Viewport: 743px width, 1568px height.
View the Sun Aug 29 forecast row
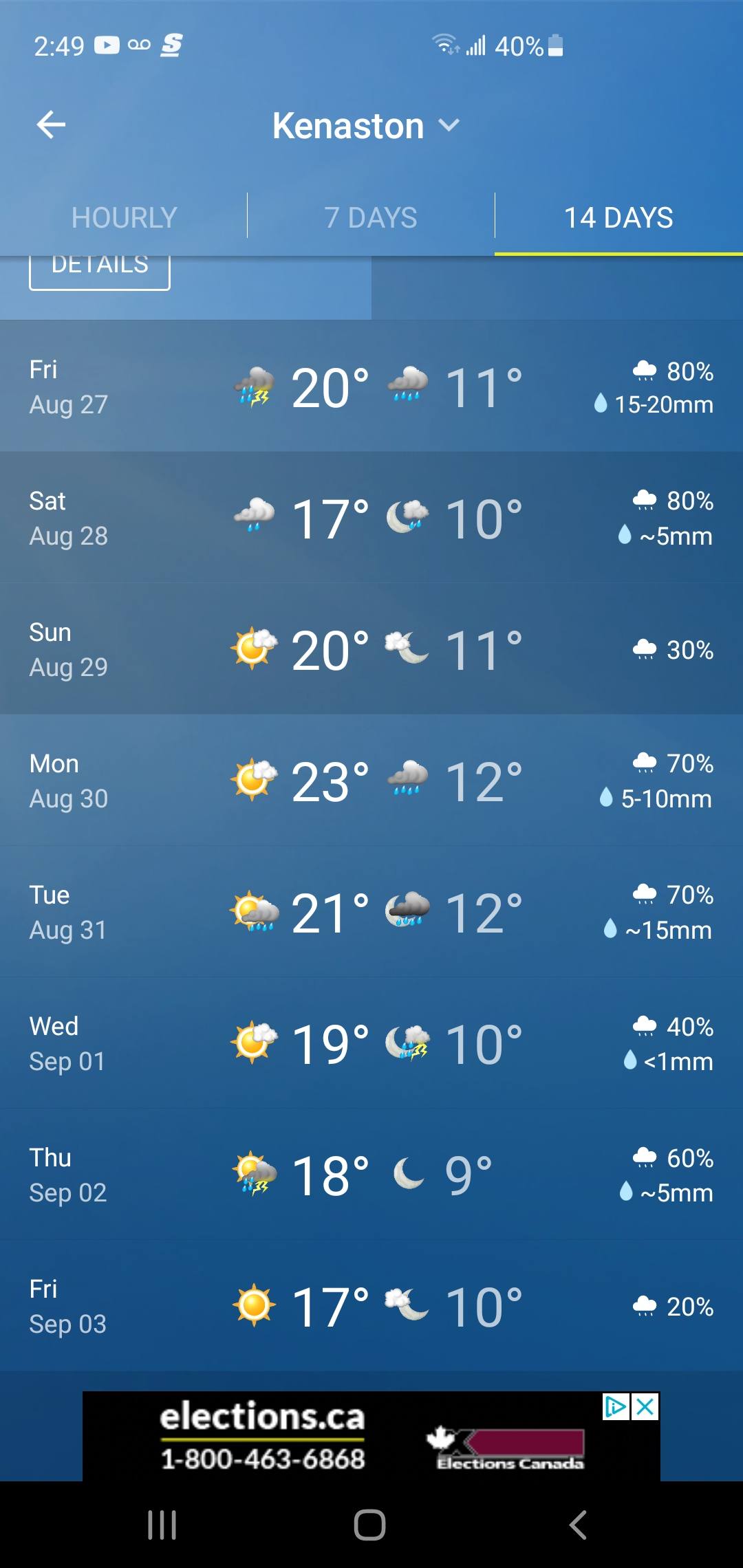click(x=371, y=649)
